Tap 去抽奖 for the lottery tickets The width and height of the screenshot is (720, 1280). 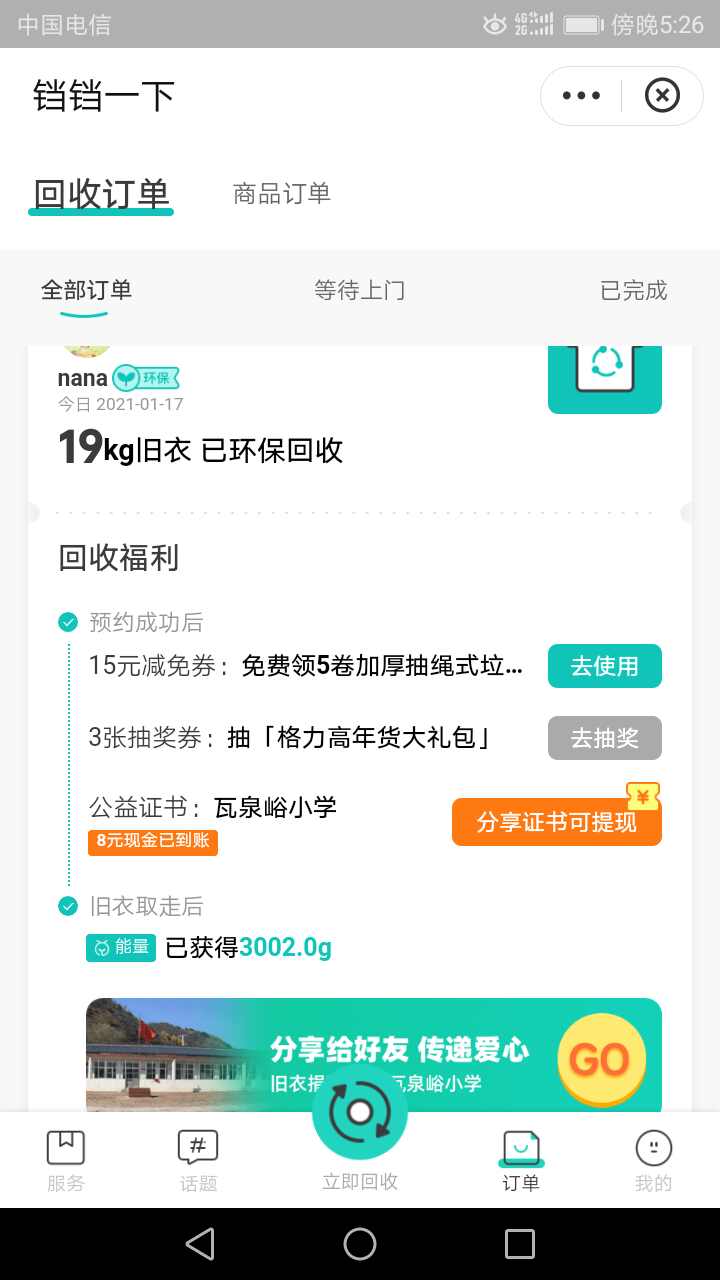[x=604, y=738]
